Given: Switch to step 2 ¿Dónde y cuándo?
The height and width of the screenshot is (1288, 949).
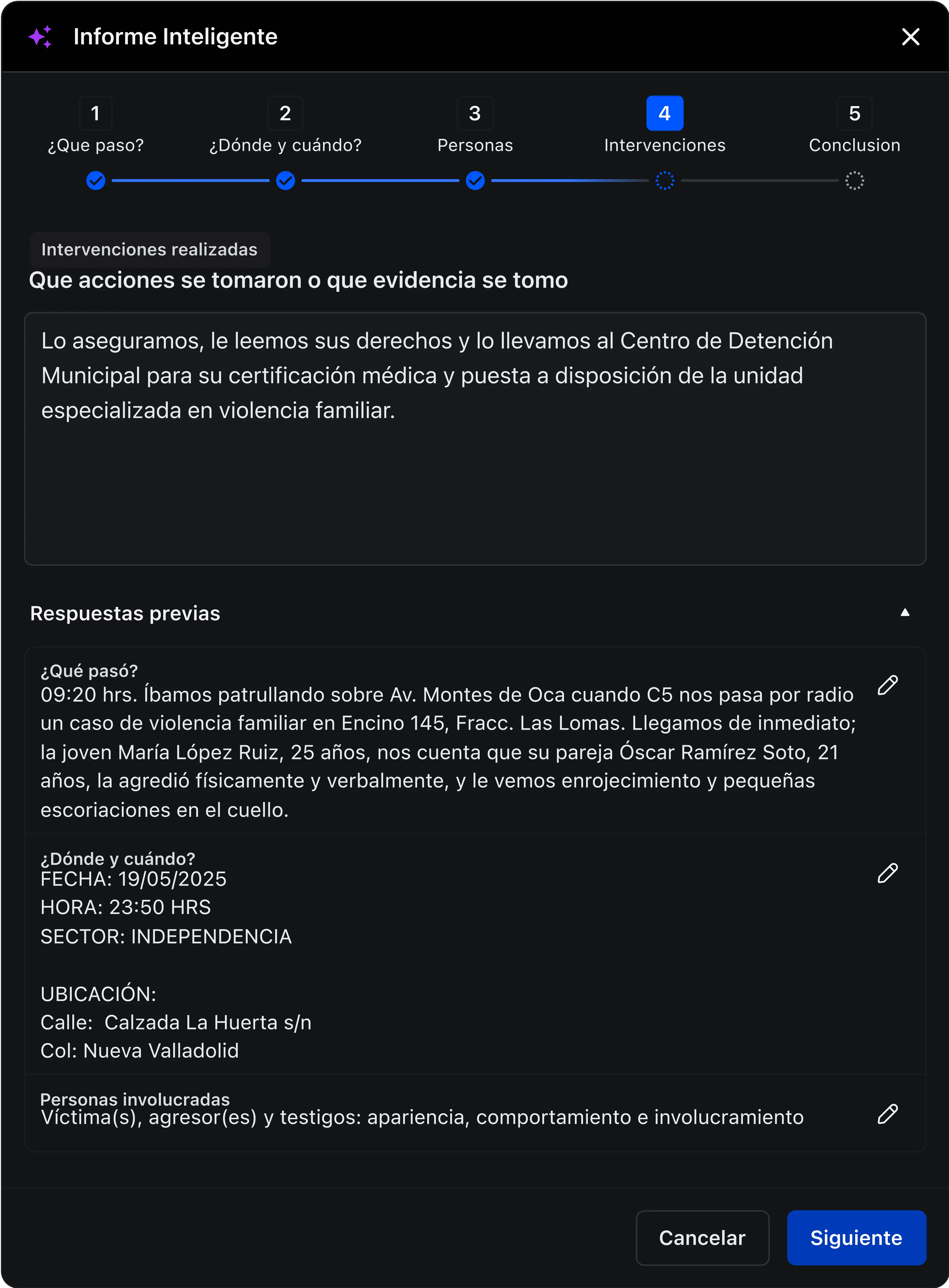Looking at the screenshot, I should point(285,113).
